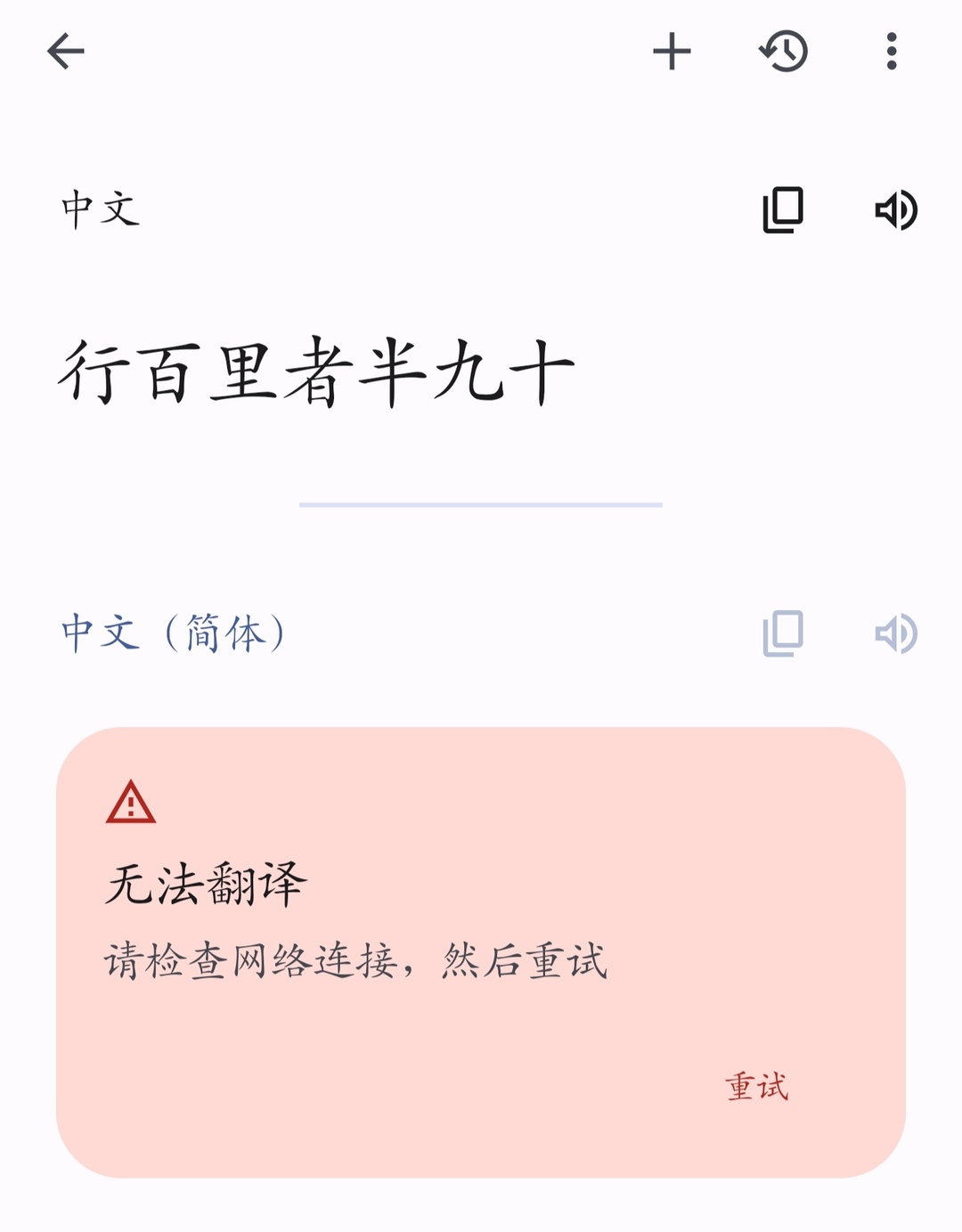Tap the speaker icon for translated text
Screen dimensions: 962x1232
click(x=896, y=634)
